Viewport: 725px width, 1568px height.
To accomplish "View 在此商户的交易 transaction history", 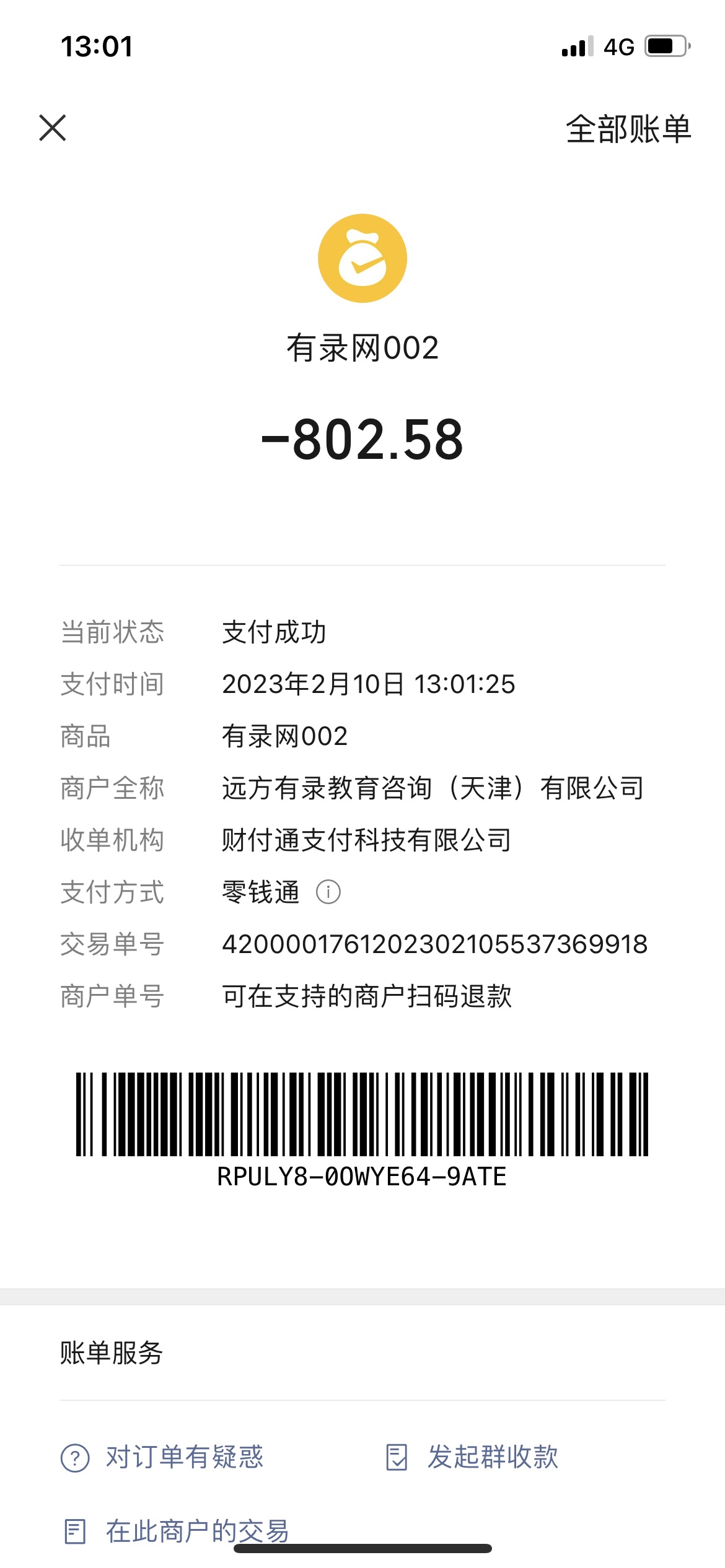I will 177,1531.
